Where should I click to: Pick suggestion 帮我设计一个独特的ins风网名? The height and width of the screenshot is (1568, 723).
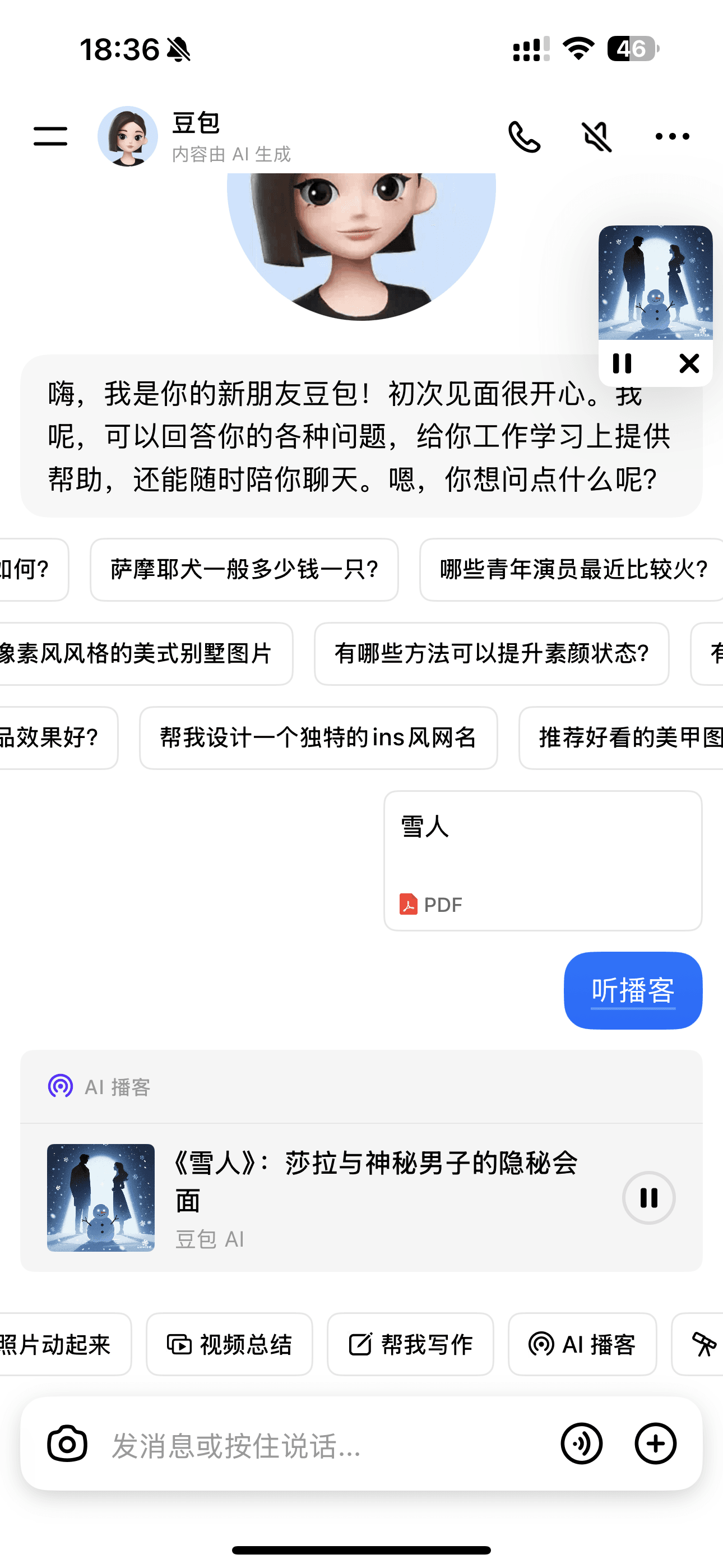[318, 738]
